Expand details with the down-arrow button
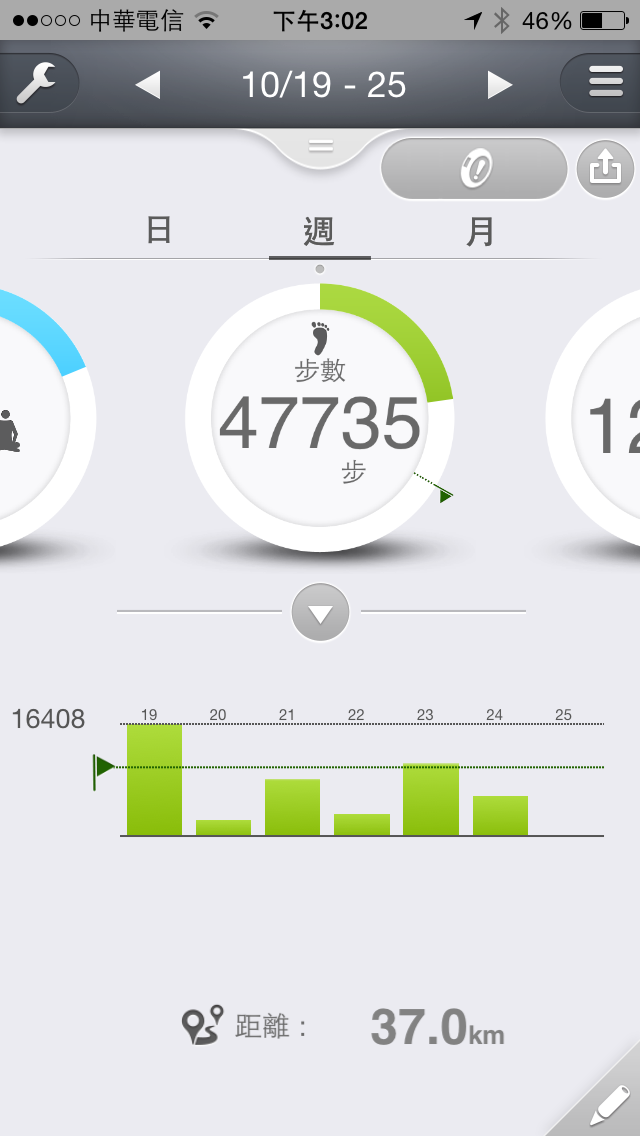The width and height of the screenshot is (640, 1136). coord(320,613)
